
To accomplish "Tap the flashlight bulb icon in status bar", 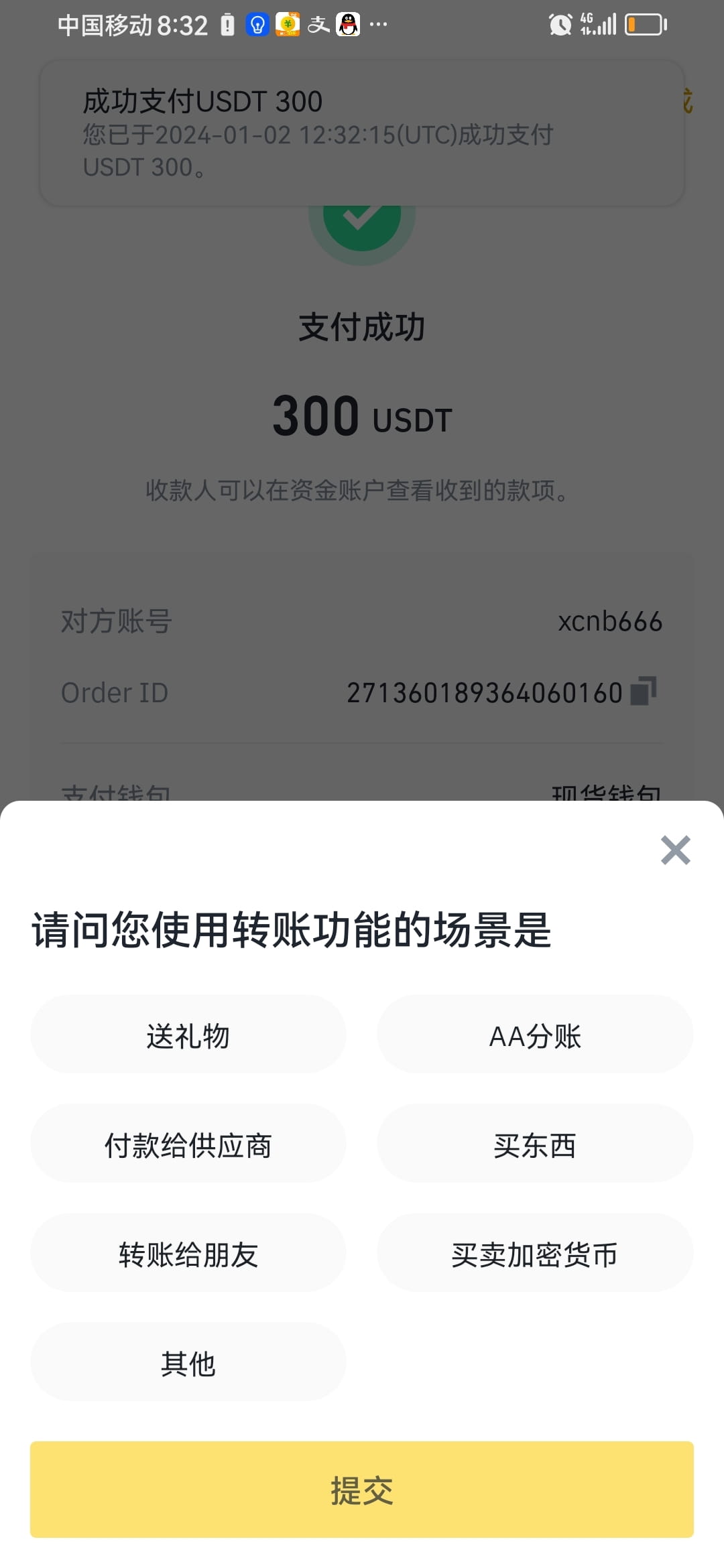I will pyautogui.click(x=257, y=25).
